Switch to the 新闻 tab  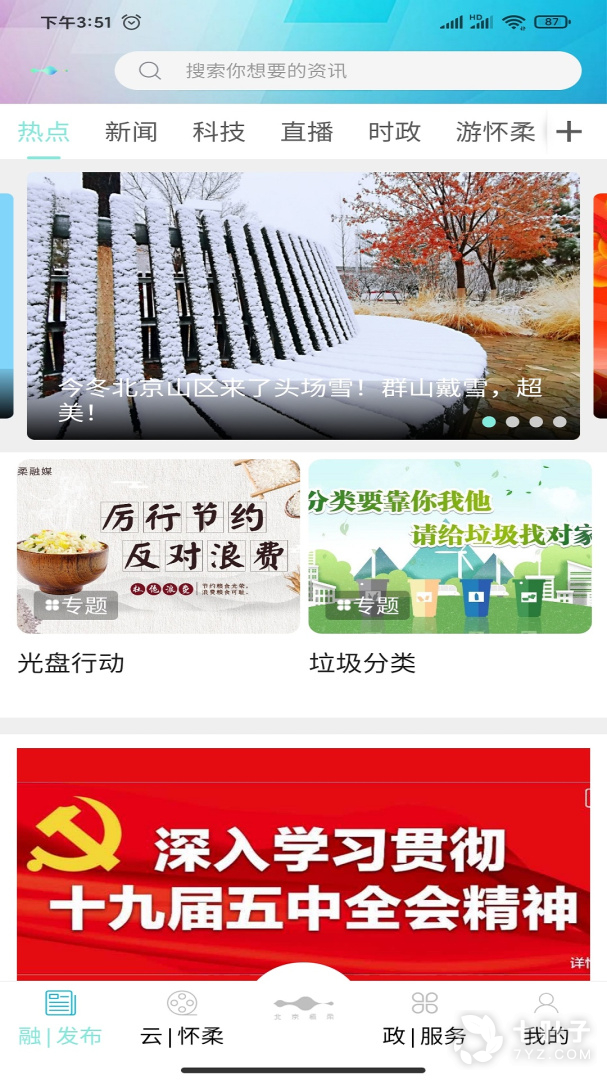pos(131,132)
